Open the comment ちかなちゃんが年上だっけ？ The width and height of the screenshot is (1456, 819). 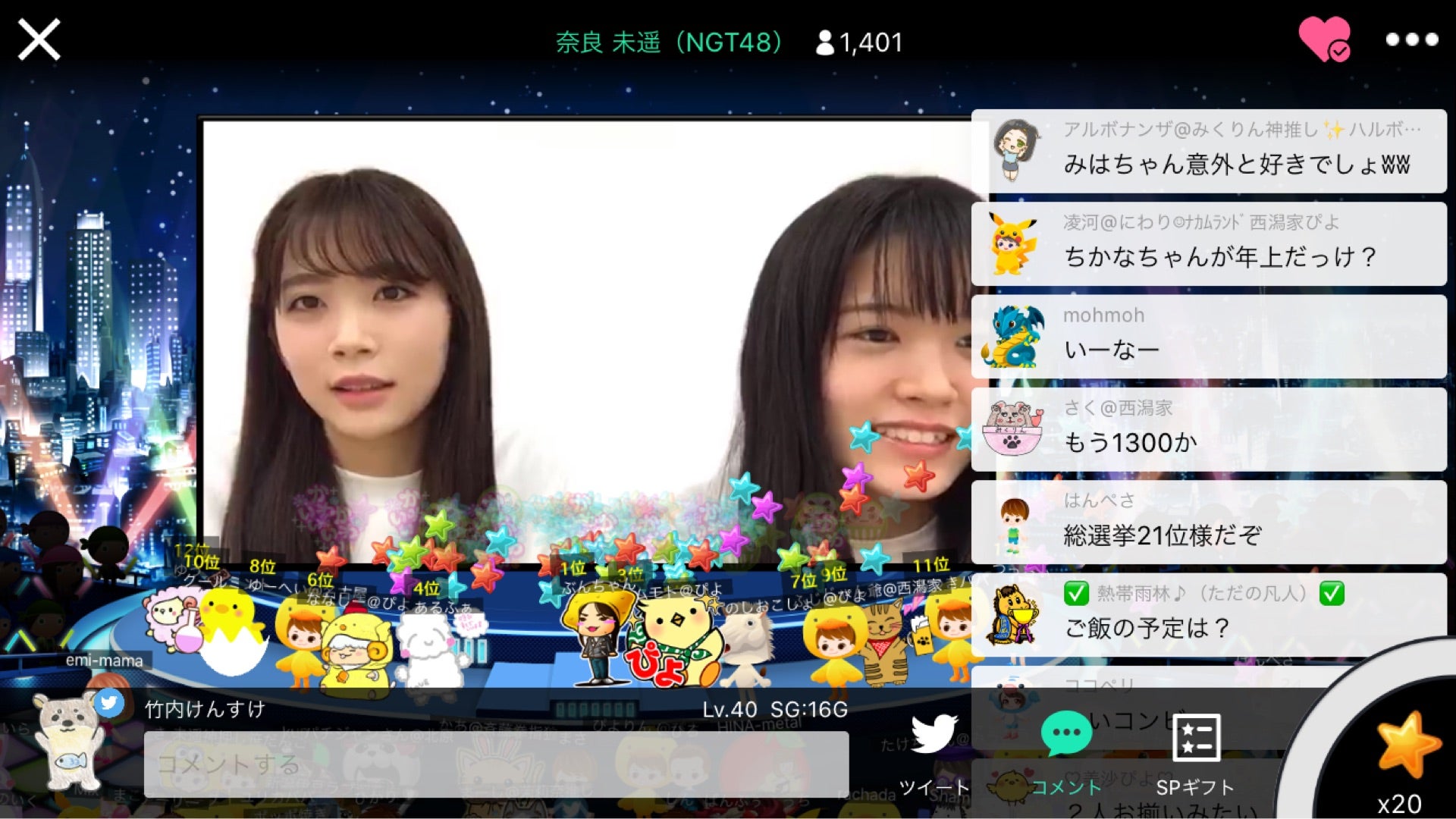coord(1209,243)
